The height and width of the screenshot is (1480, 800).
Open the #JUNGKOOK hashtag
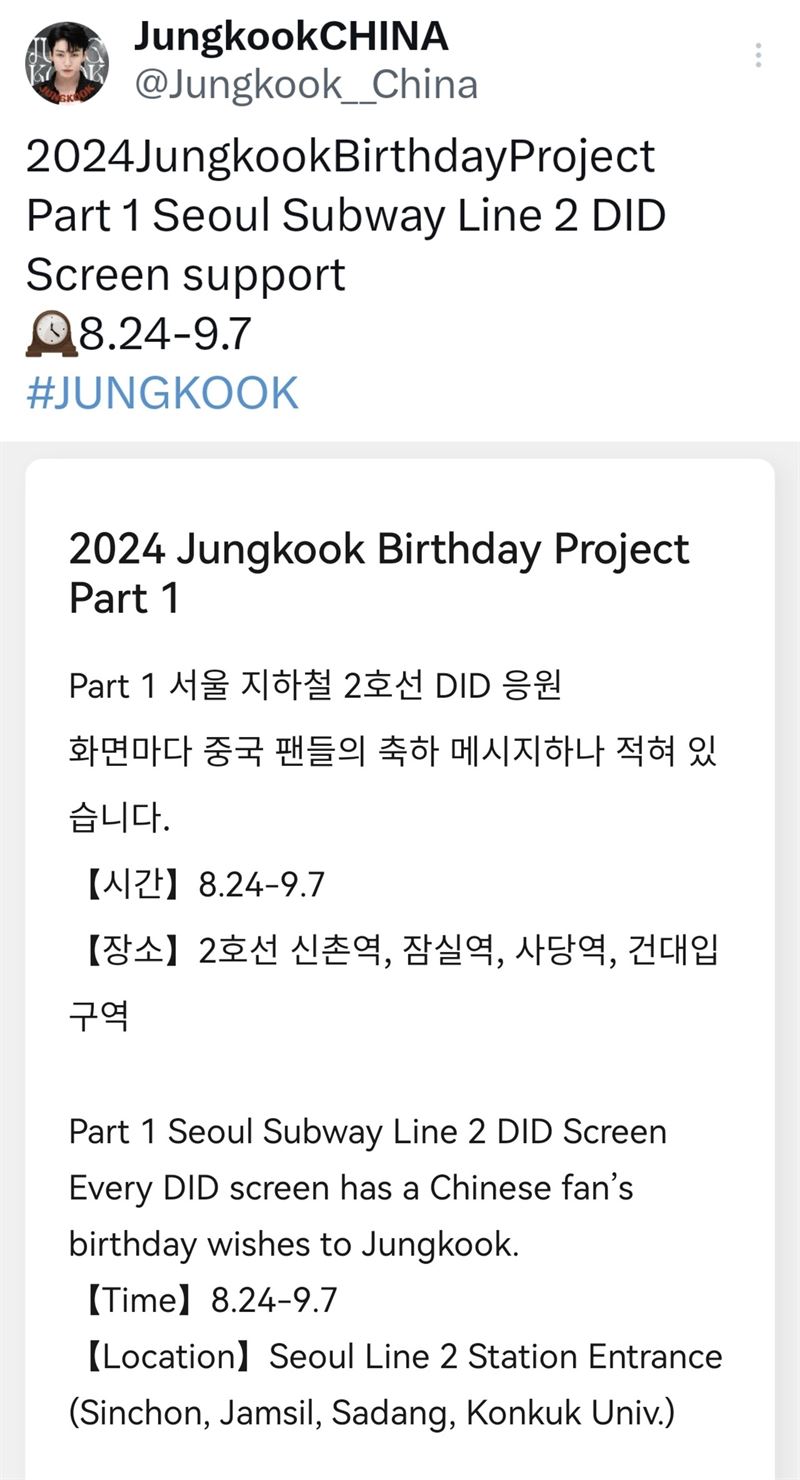pos(162,393)
